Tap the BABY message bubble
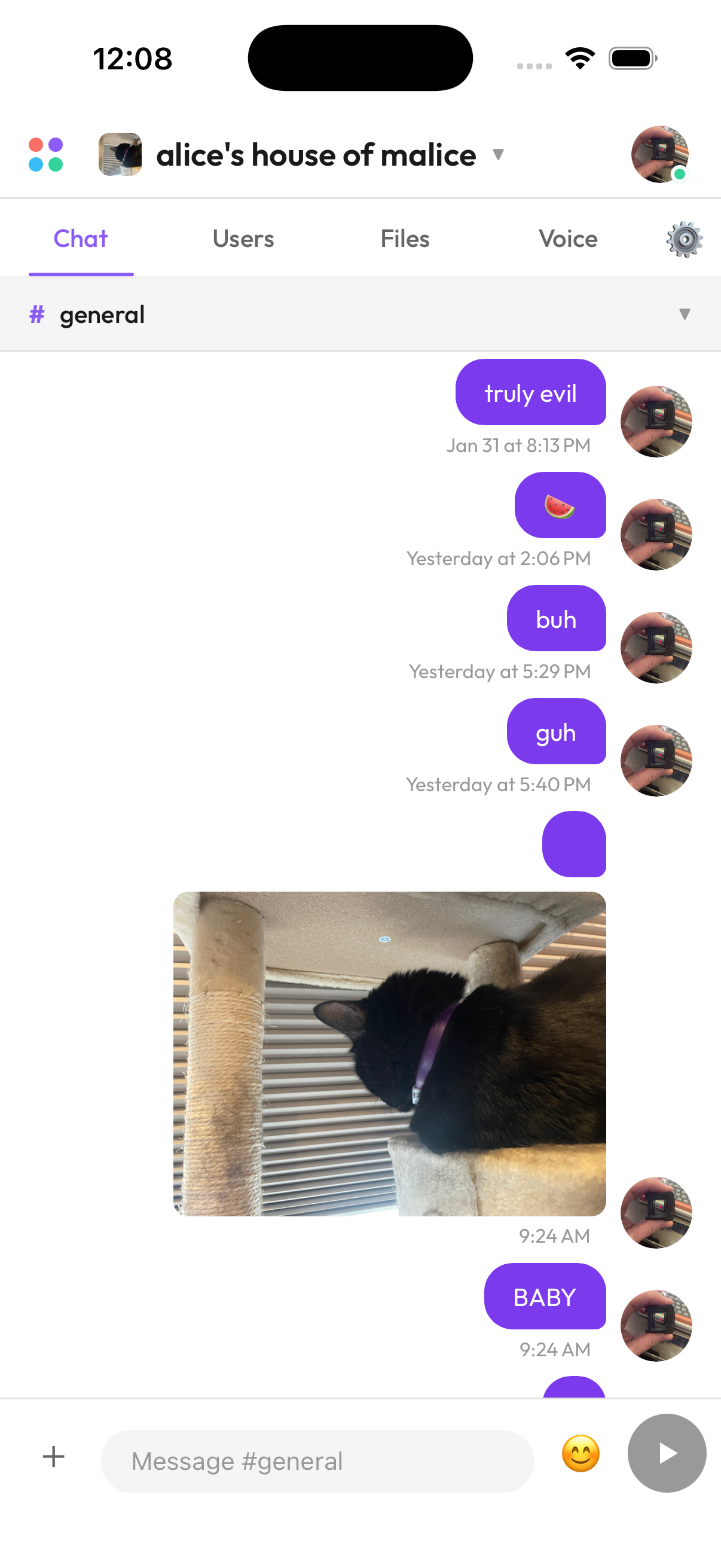The image size is (721, 1568). pos(545,1297)
